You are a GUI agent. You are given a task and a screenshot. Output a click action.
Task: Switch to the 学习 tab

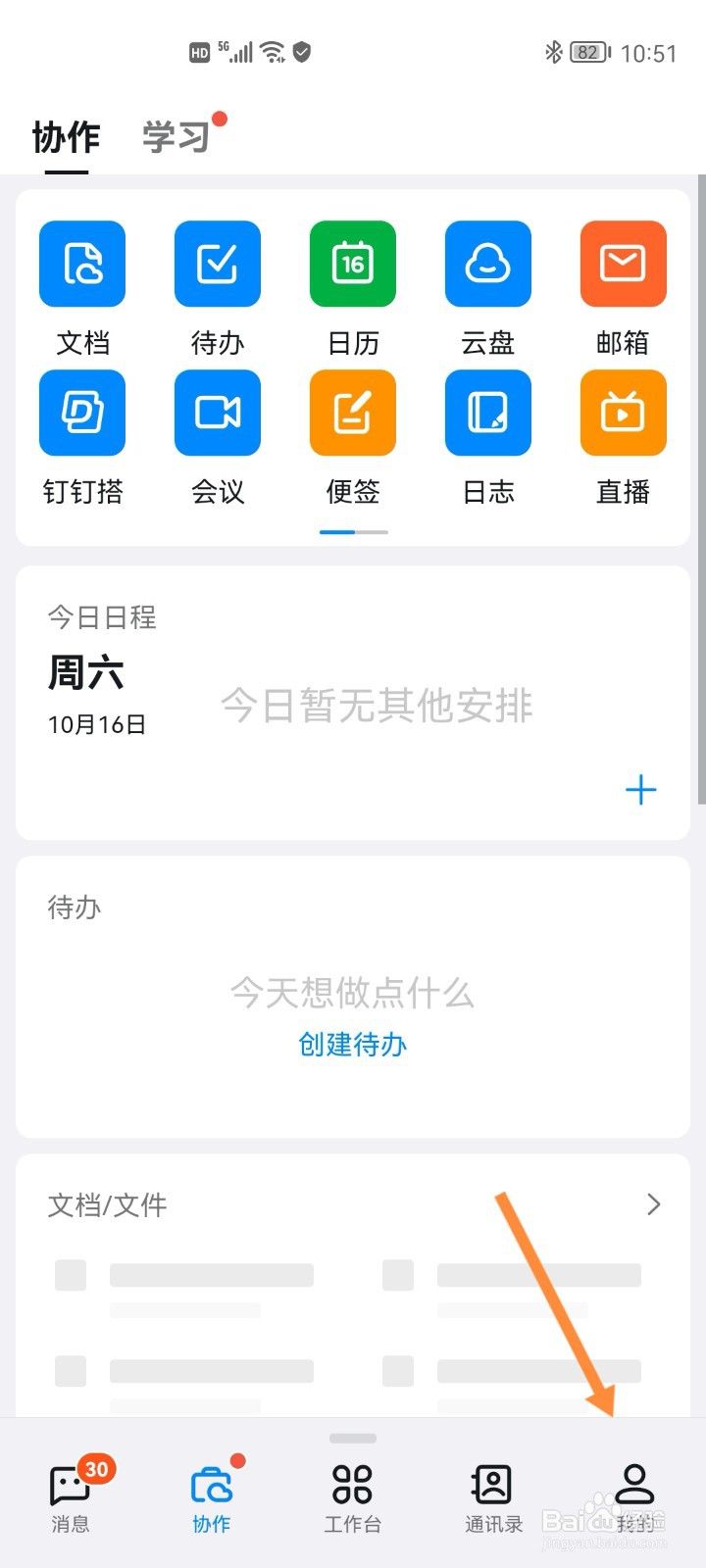[176, 137]
